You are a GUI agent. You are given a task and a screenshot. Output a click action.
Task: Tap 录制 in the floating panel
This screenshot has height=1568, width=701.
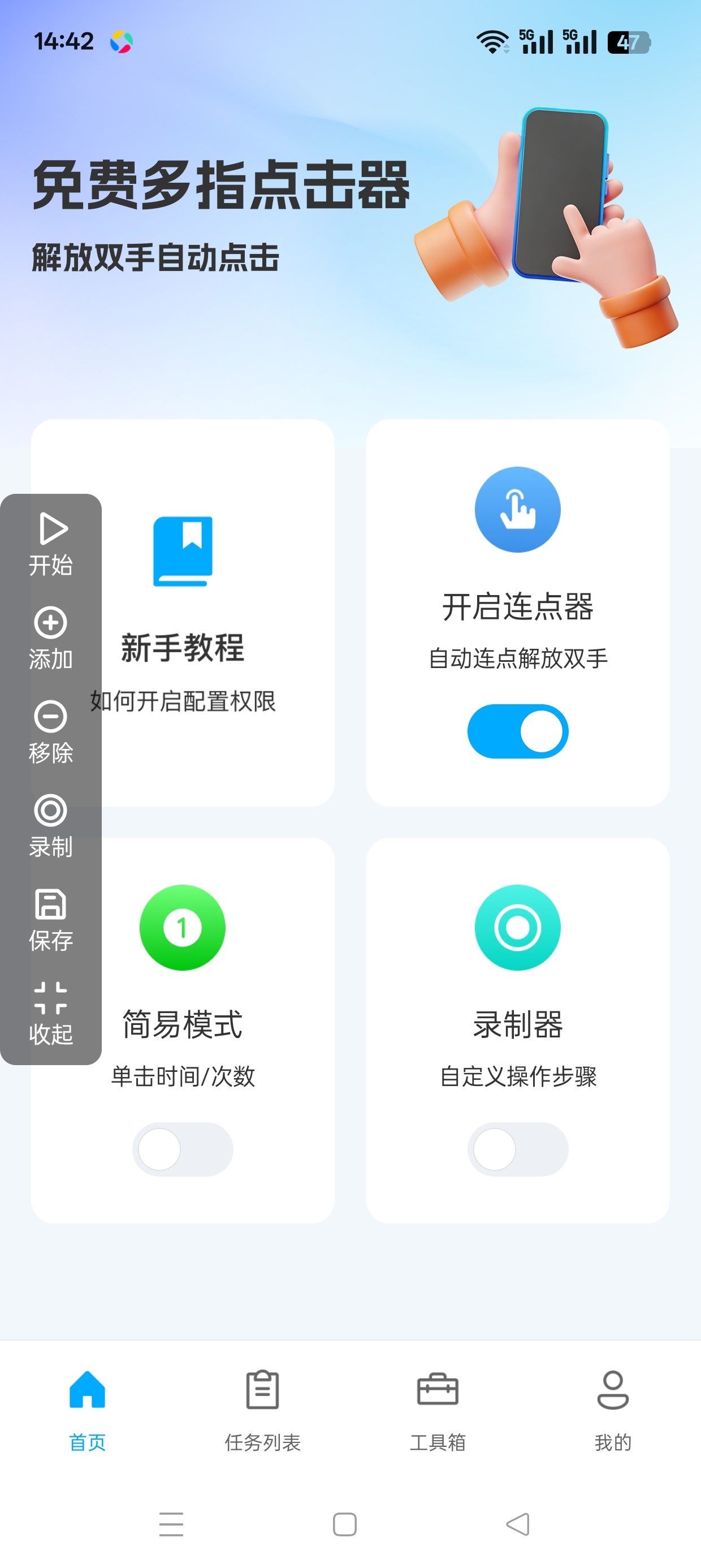pos(51,826)
